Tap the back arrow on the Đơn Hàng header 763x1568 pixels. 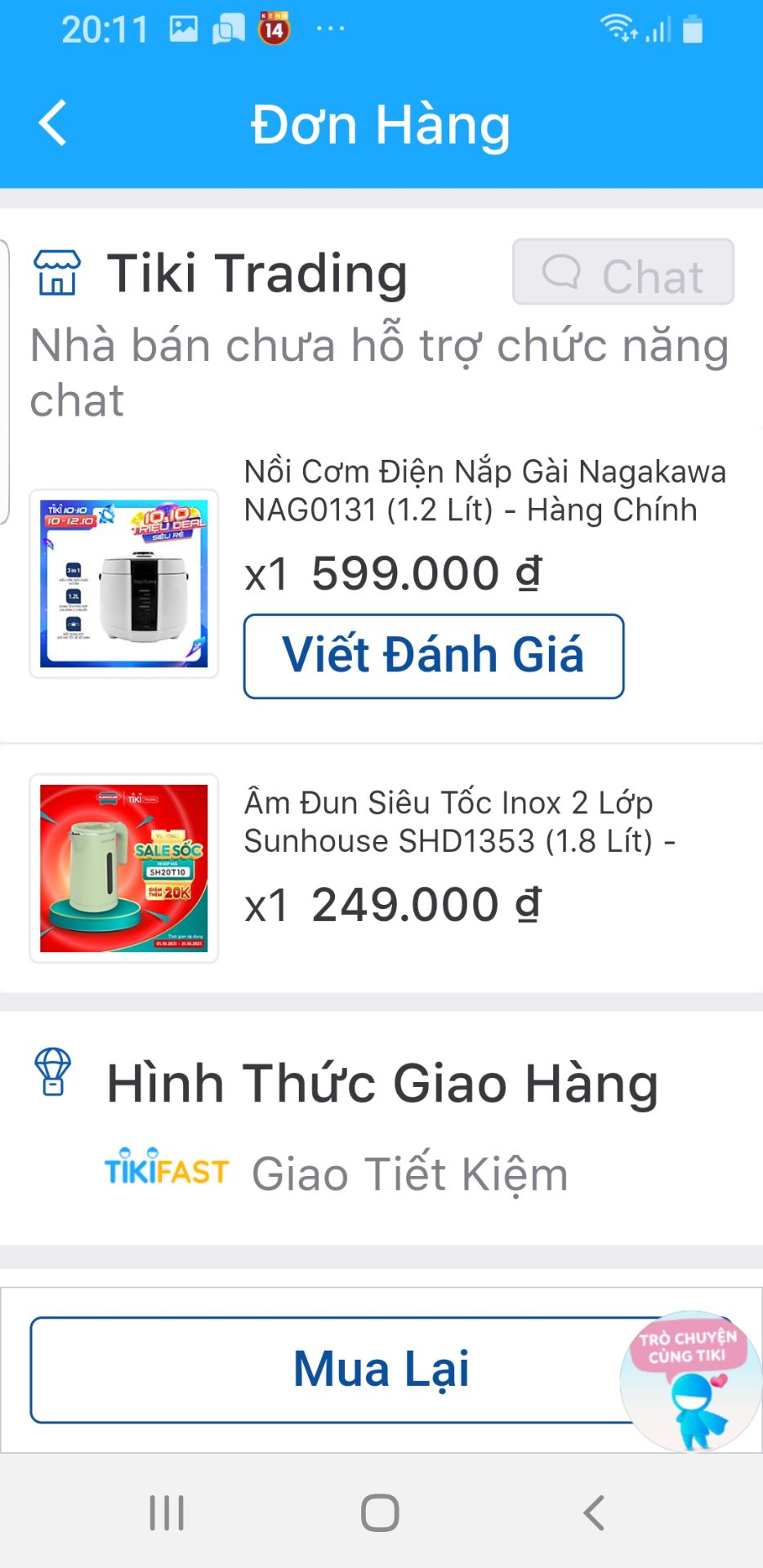coord(51,122)
